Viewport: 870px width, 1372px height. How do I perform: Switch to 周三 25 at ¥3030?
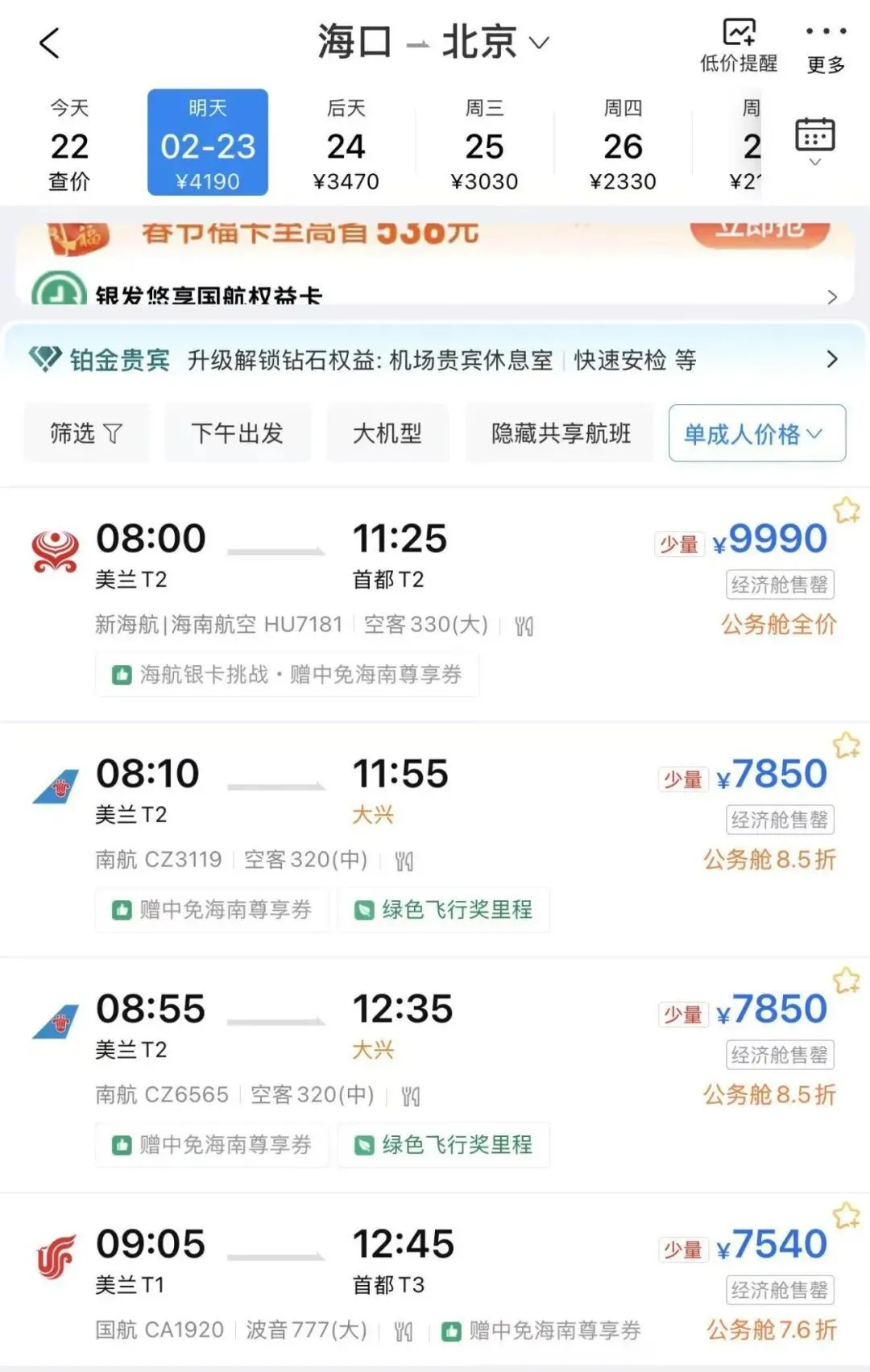[484, 145]
